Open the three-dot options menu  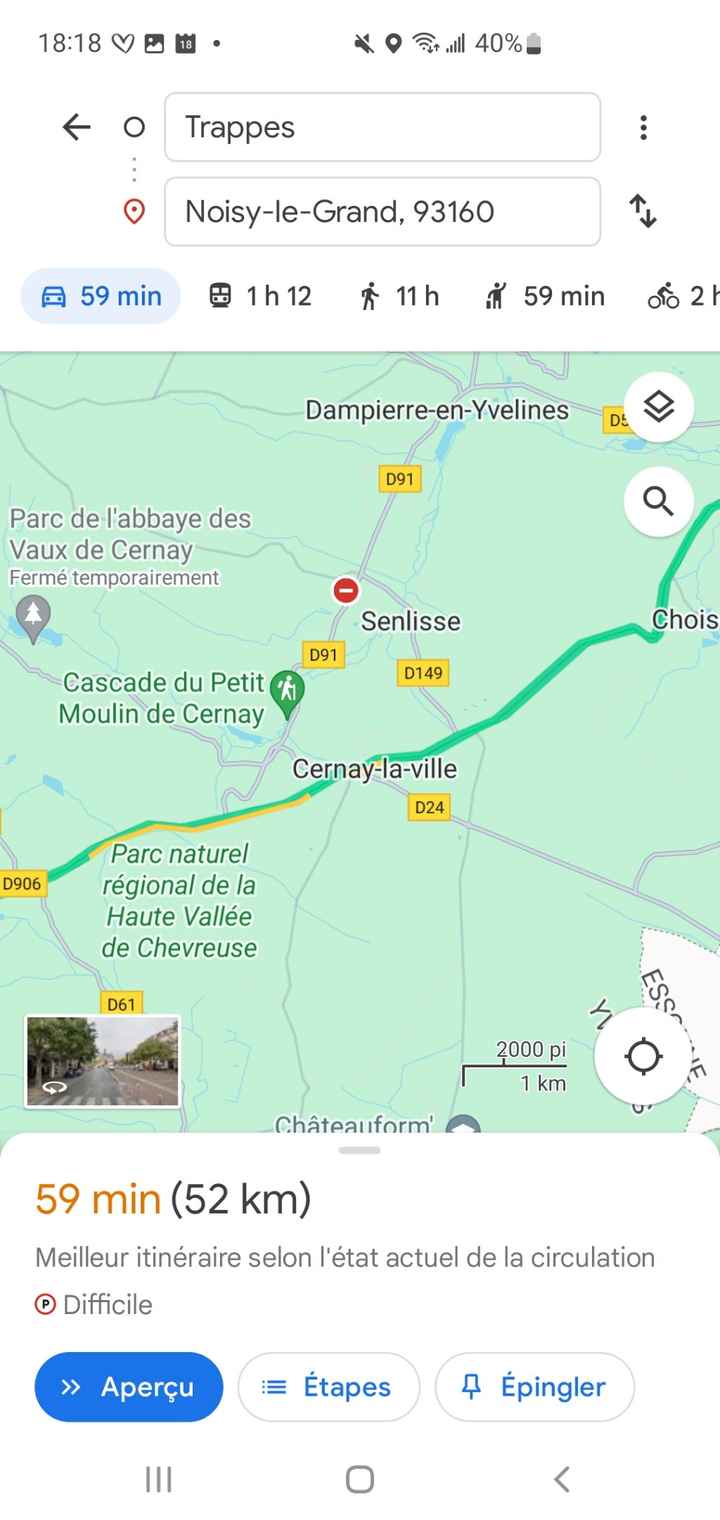click(643, 127)
